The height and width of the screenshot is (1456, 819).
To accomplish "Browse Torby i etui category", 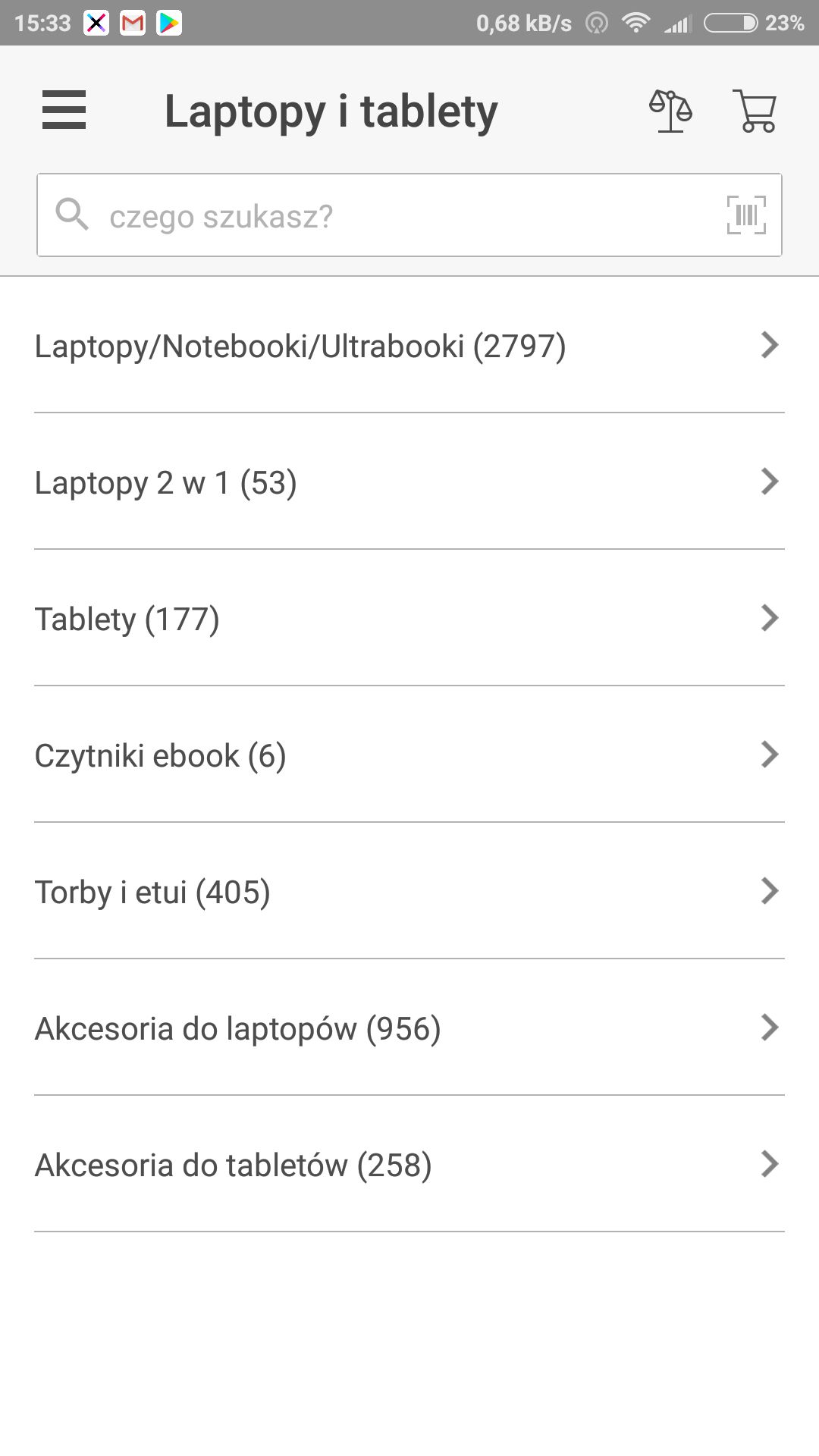I will click(409, 892).
